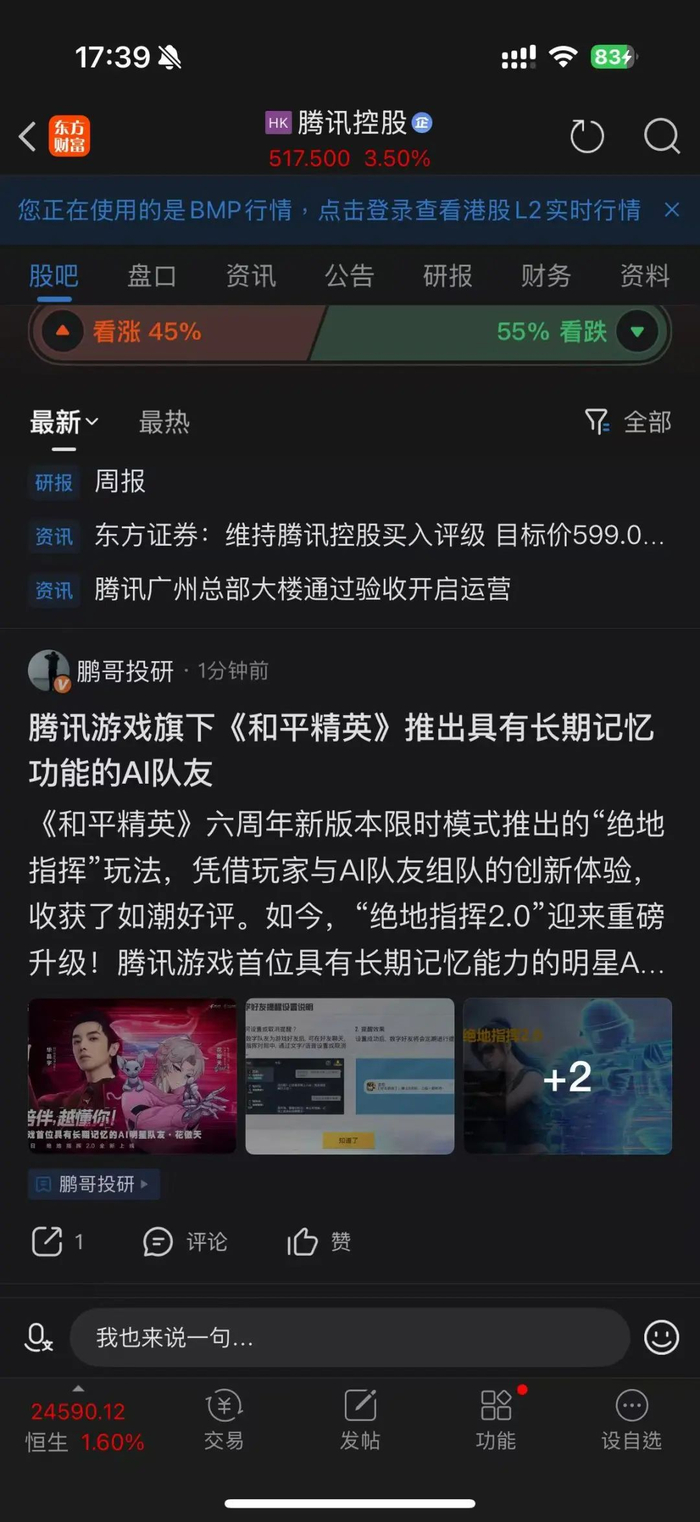Open 发帖 to write a new post
700x1522 pixels.
click(360, 1420)
